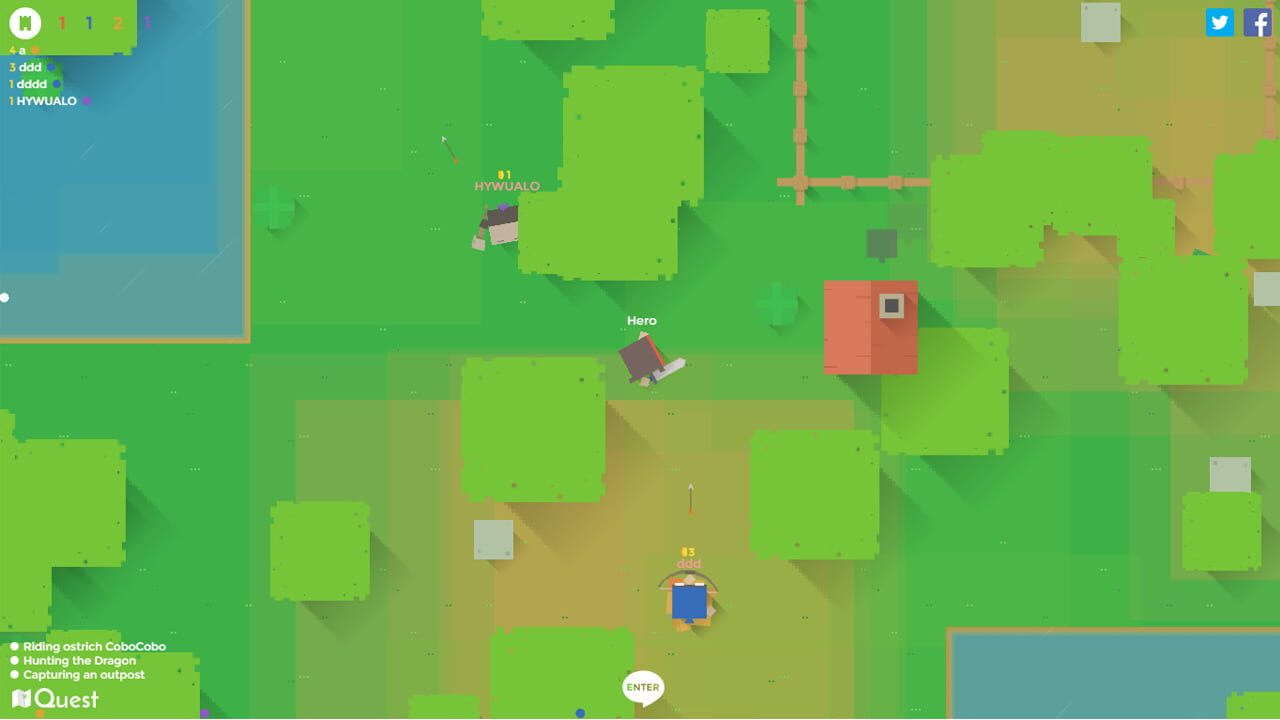Open the Quest panel
This screenshot has height=720, width=1280.
tap(55, 698)
